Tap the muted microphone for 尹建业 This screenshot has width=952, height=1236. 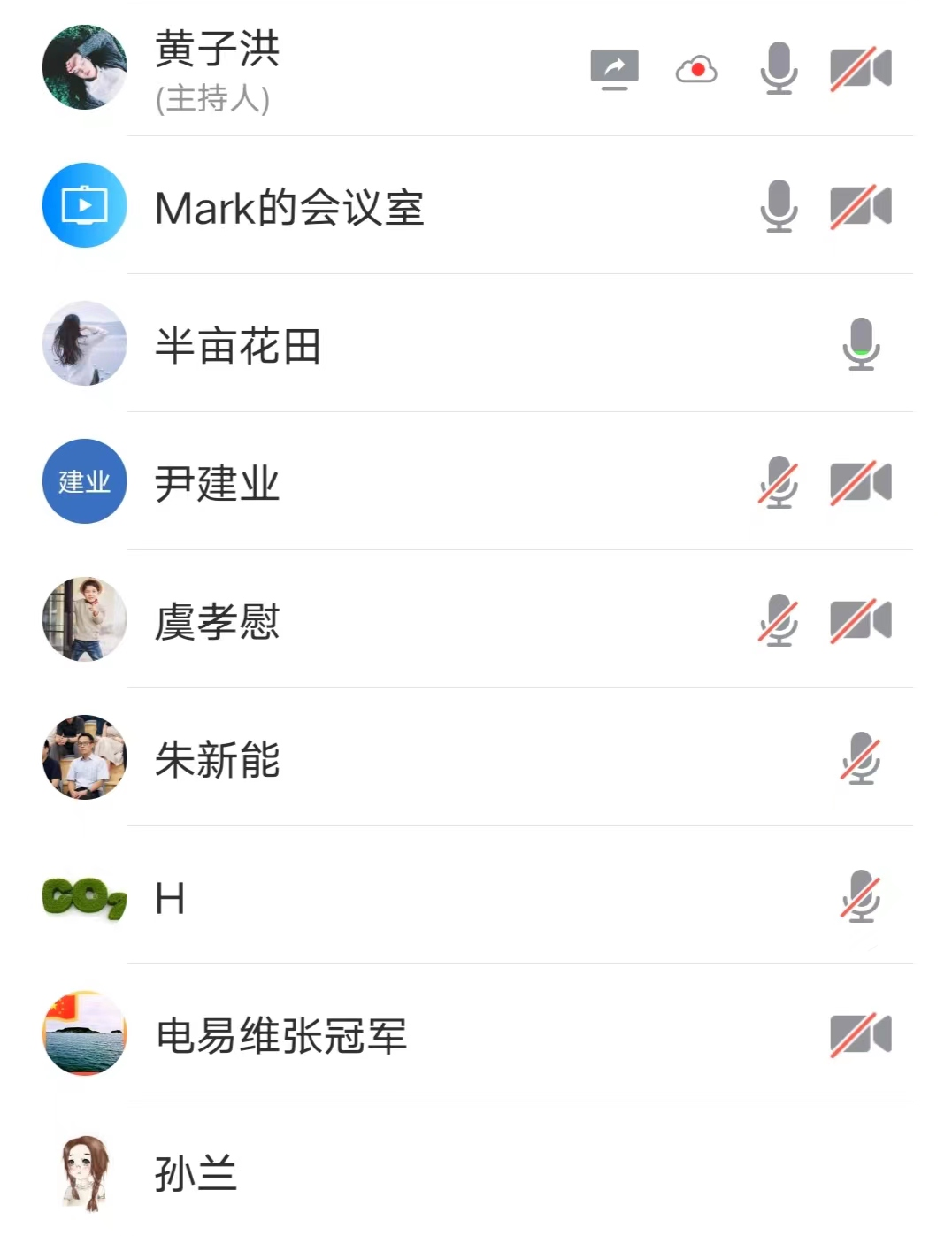coord(779,482)
